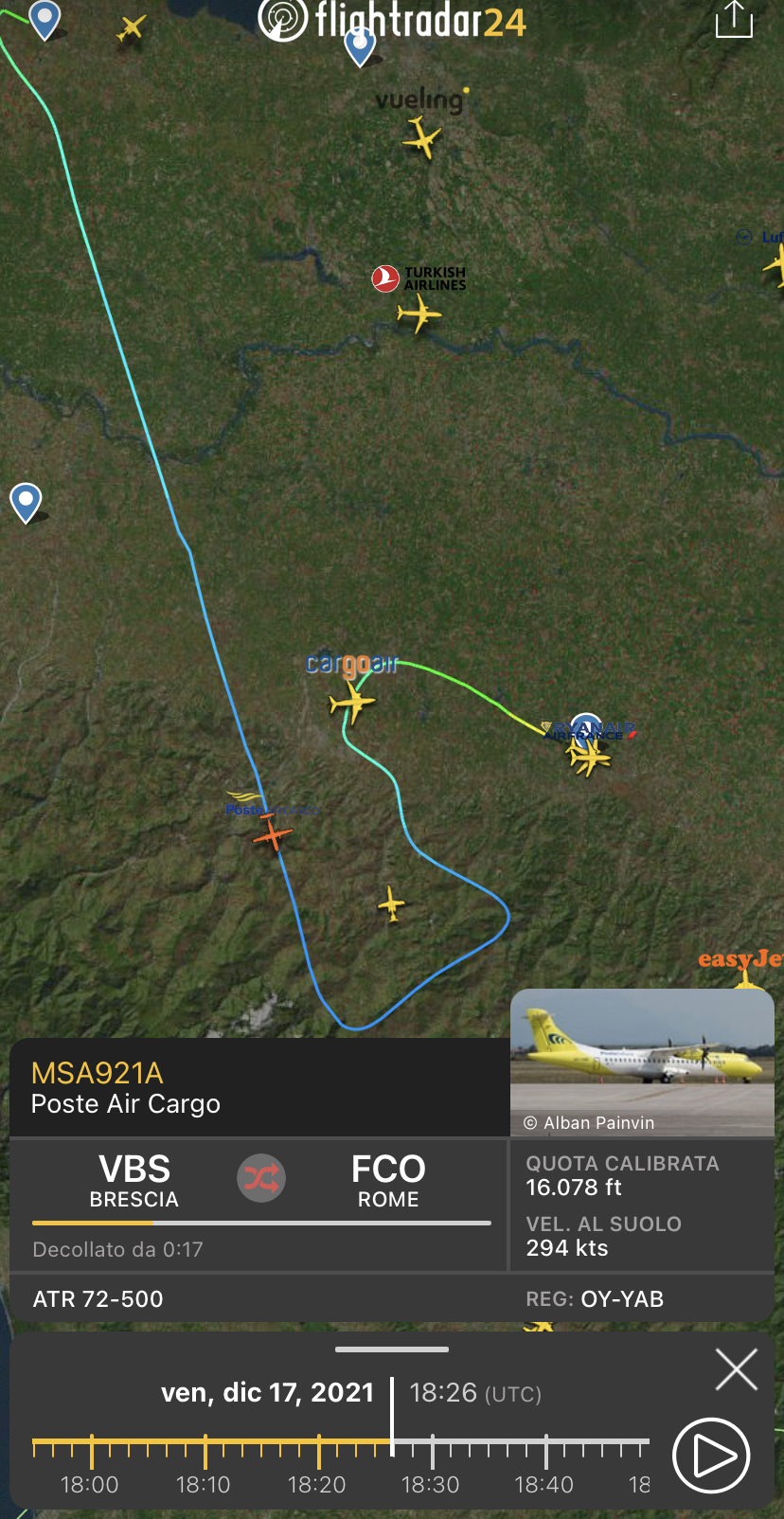Open the ATR 72-500 aircraft photo
This screenshot has height=1519, width=784.
[642, 1061]
